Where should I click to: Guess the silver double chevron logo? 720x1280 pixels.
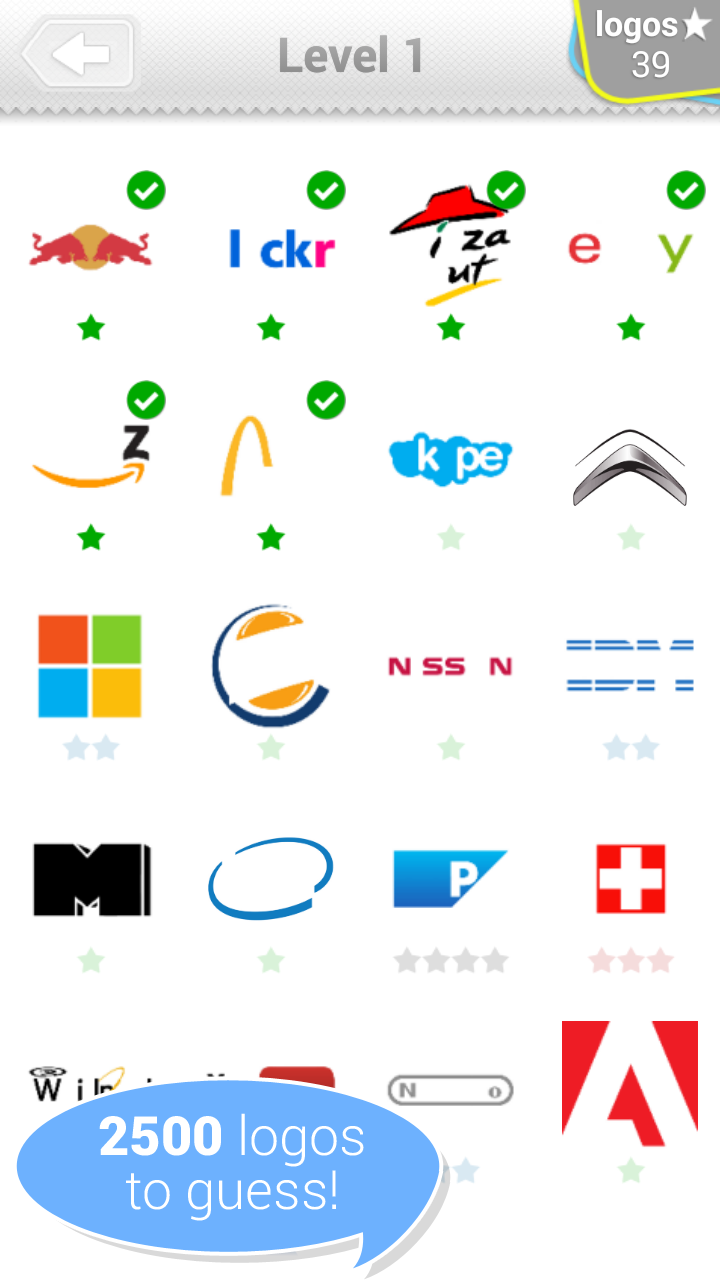tap(630, 468)
